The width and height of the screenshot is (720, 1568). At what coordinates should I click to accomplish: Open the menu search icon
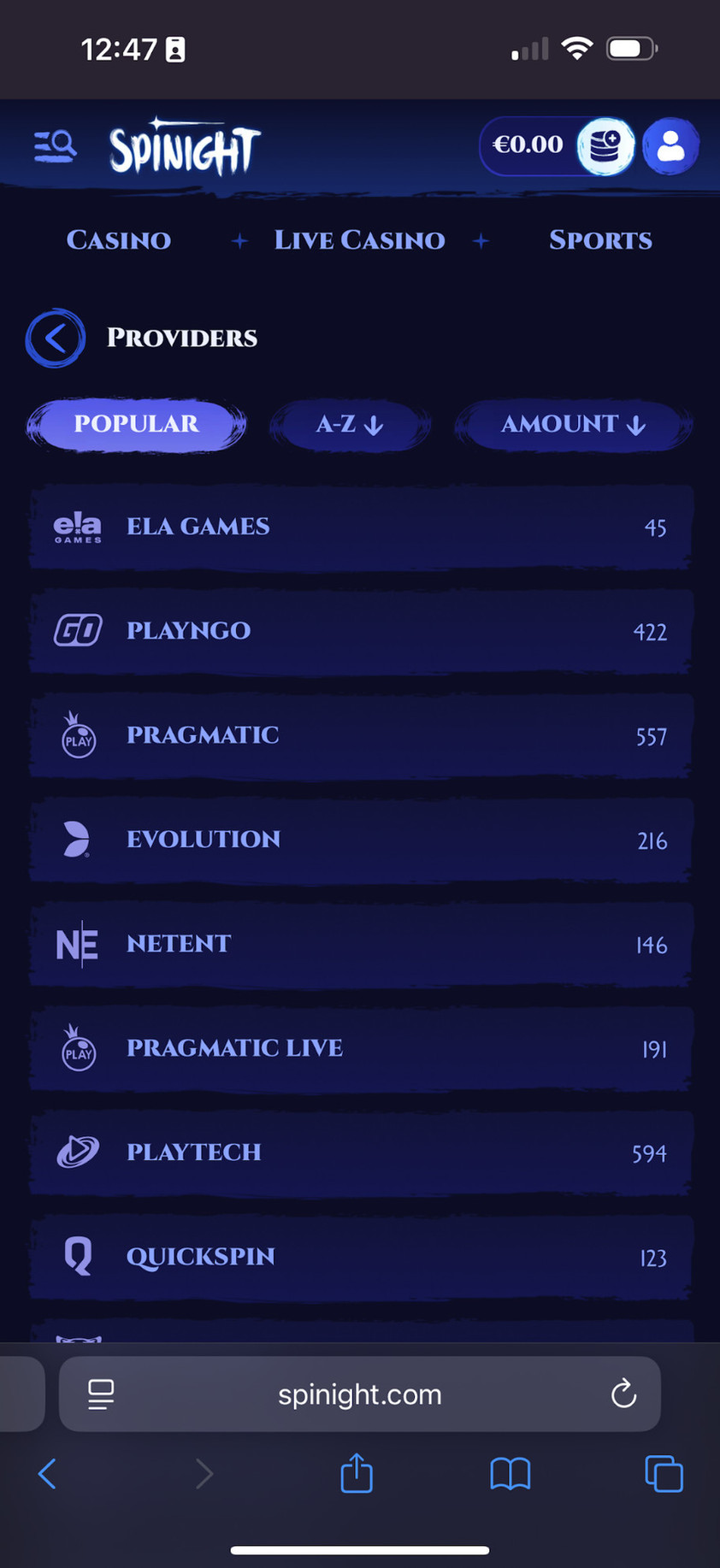coord(56,147)
